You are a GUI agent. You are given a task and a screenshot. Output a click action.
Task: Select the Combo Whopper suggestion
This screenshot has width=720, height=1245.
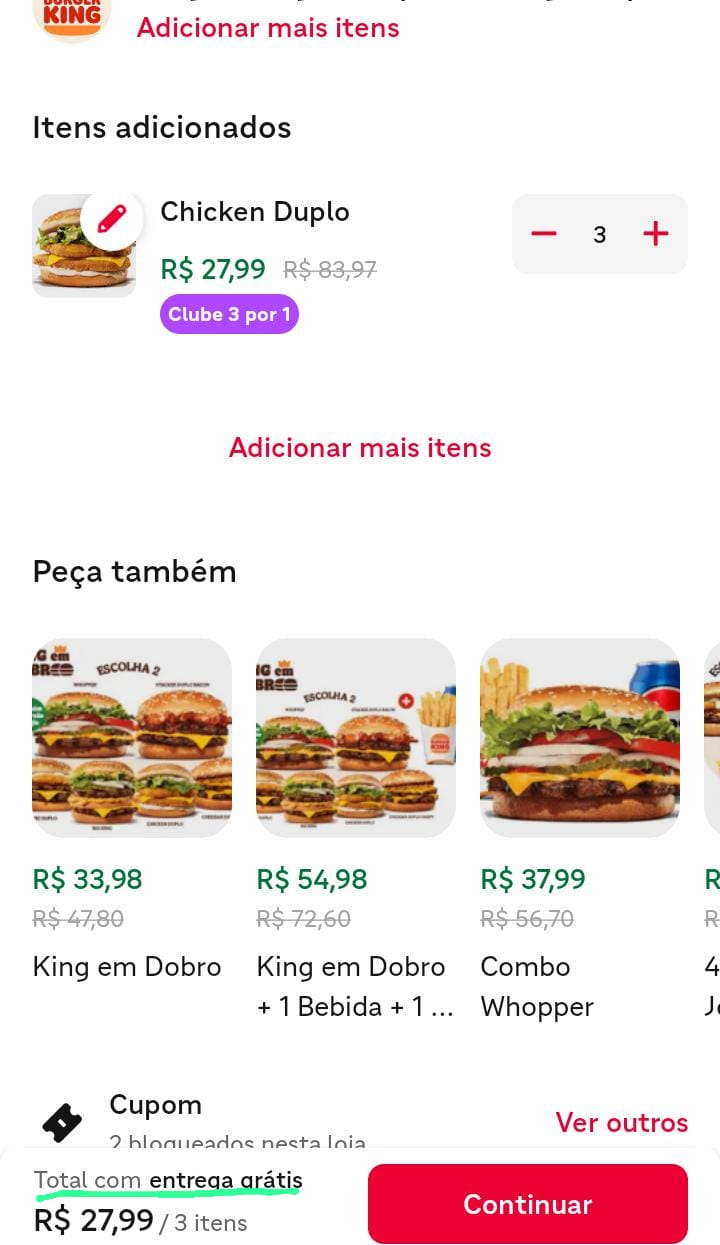pyautogui.click(x=580, y=738)
